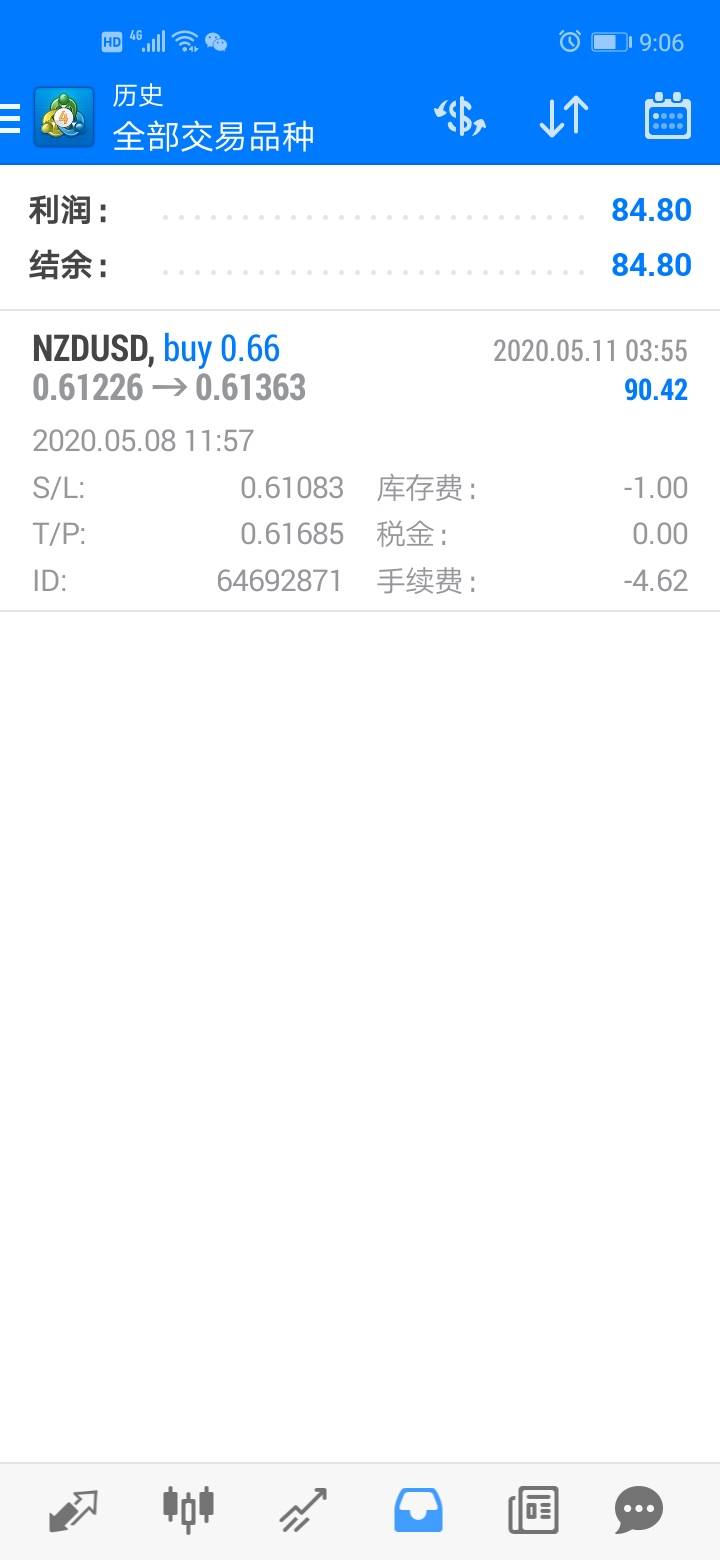Switch to the Chart tab
720x1560 pixels.
(x=188, y=1509)
